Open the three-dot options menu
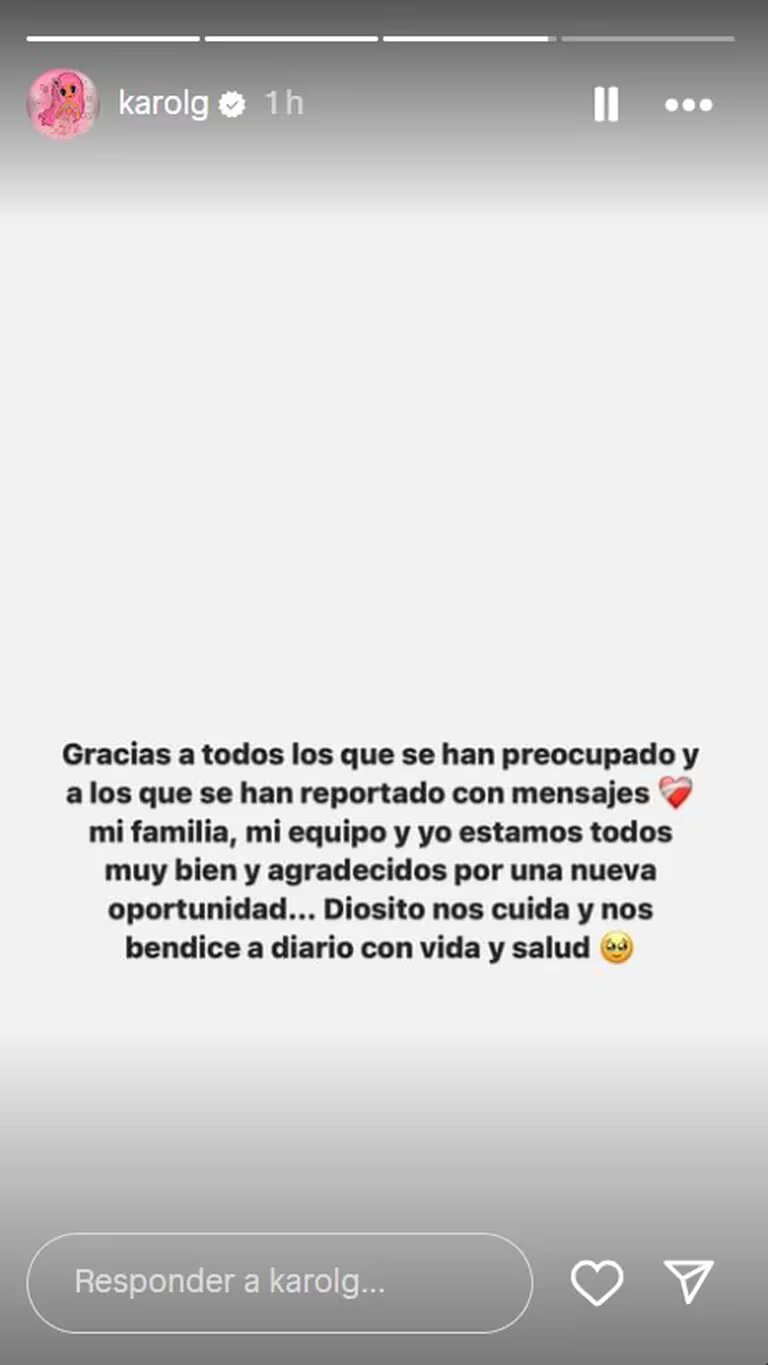This screenshot has height=1365, width=768. pyautogui.click(x=688, y=104)
